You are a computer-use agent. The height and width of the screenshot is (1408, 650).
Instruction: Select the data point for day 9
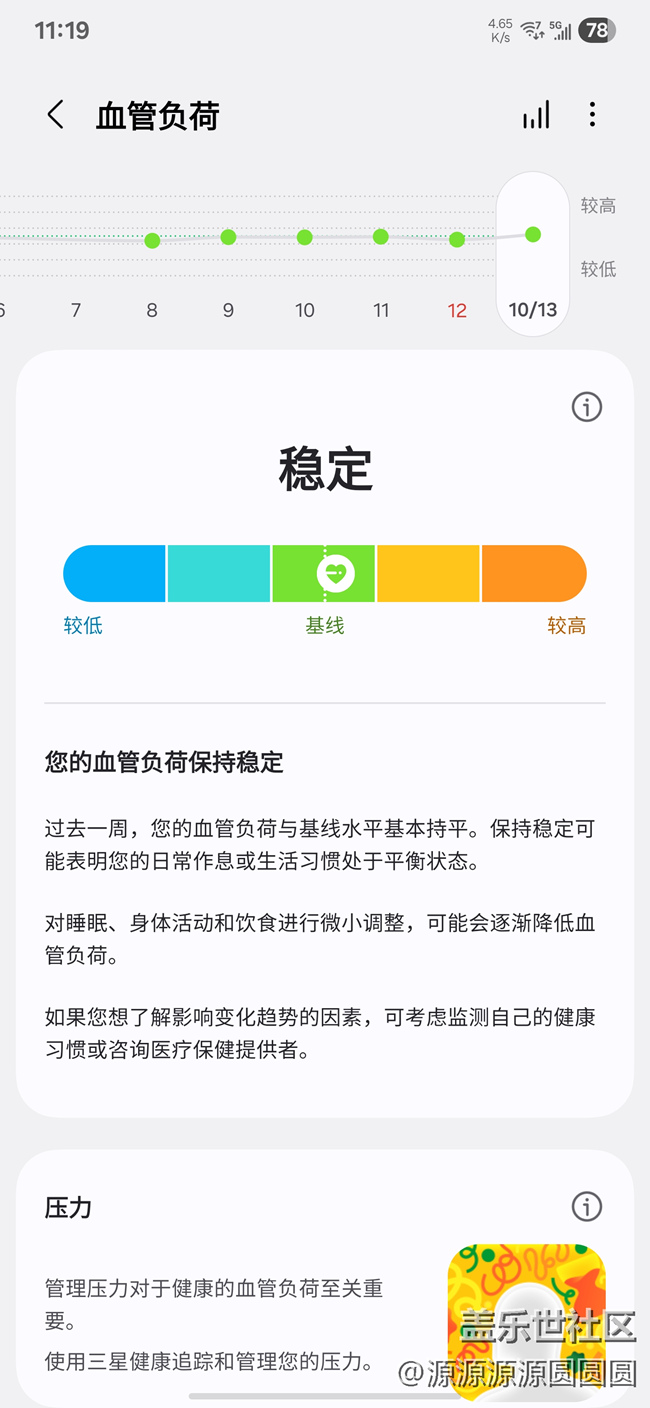click(x=228, y=237)
